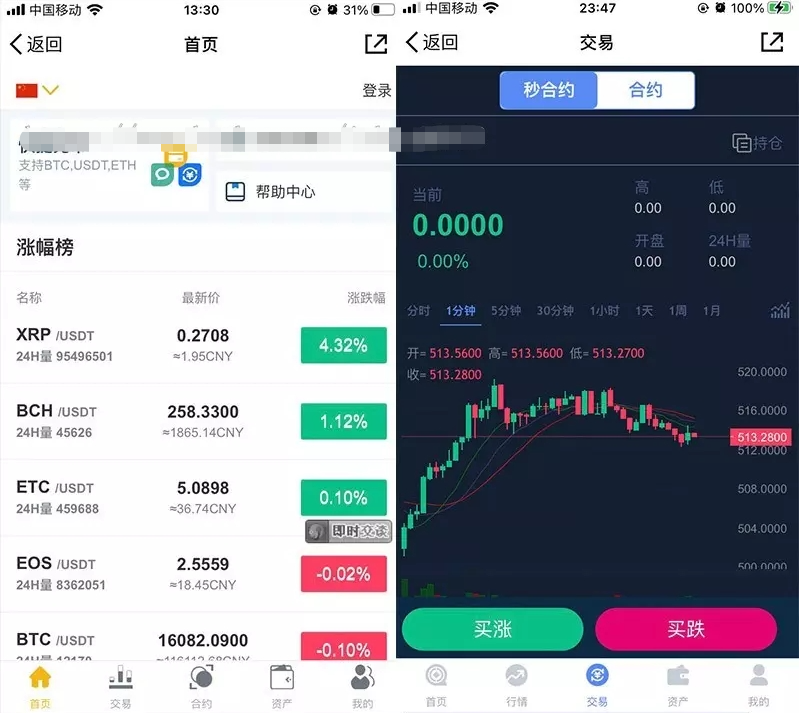Tap the share icon on 交易 page
Screen dimensions: 812x713
pyautogui.click(x=772, y=42)
